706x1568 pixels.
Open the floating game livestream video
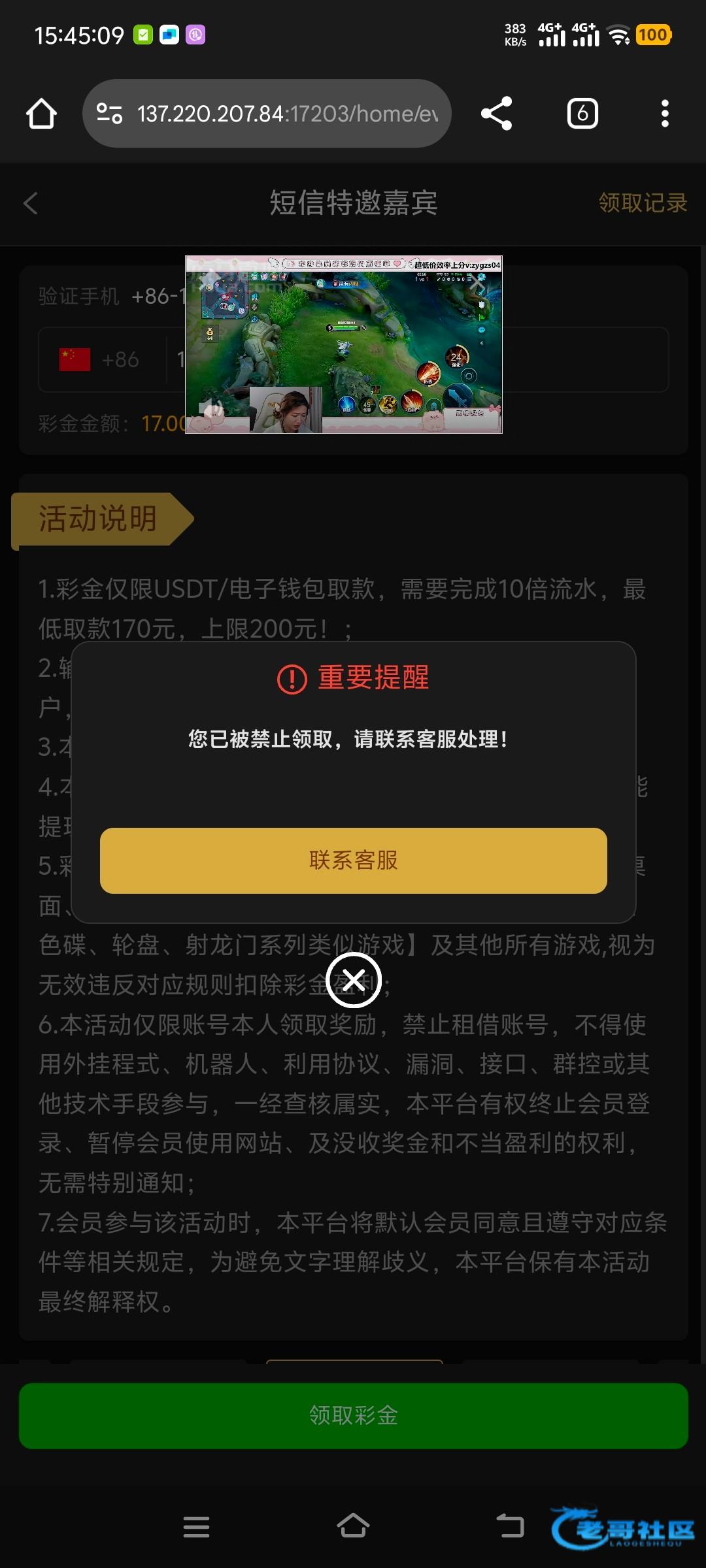pyautogui.click(x=344, y=344)
